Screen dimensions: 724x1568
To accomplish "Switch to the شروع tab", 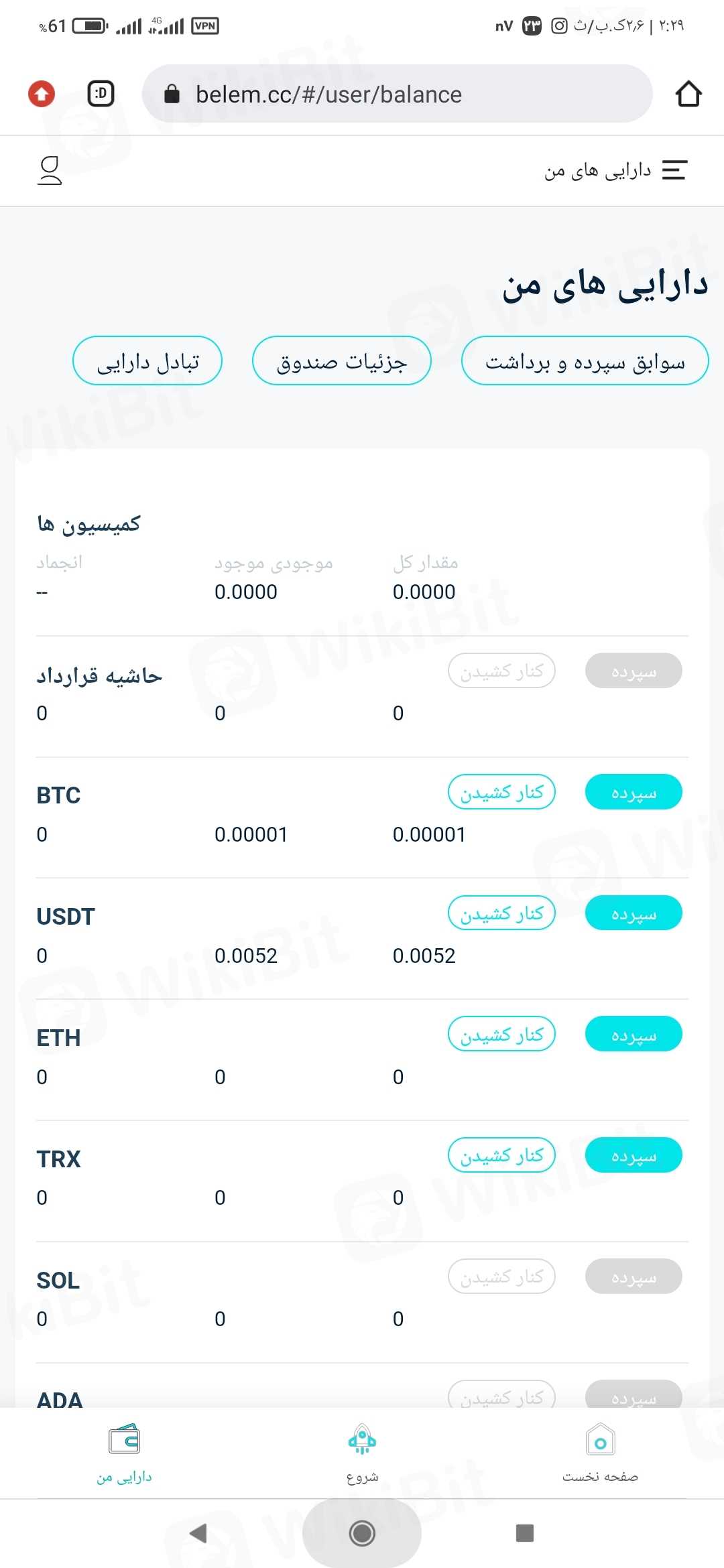I will click(362, 1453).
